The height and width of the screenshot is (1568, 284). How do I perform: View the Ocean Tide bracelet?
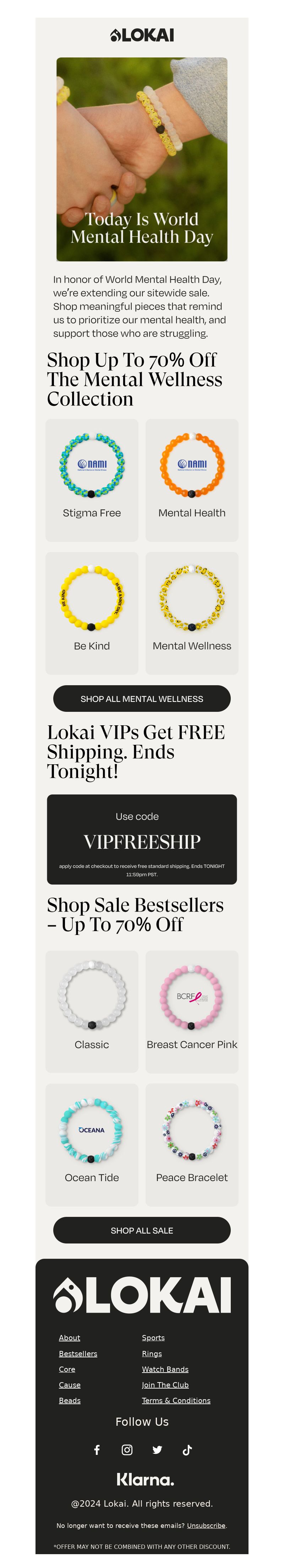pyautogui.click(x=92, y=1144)
